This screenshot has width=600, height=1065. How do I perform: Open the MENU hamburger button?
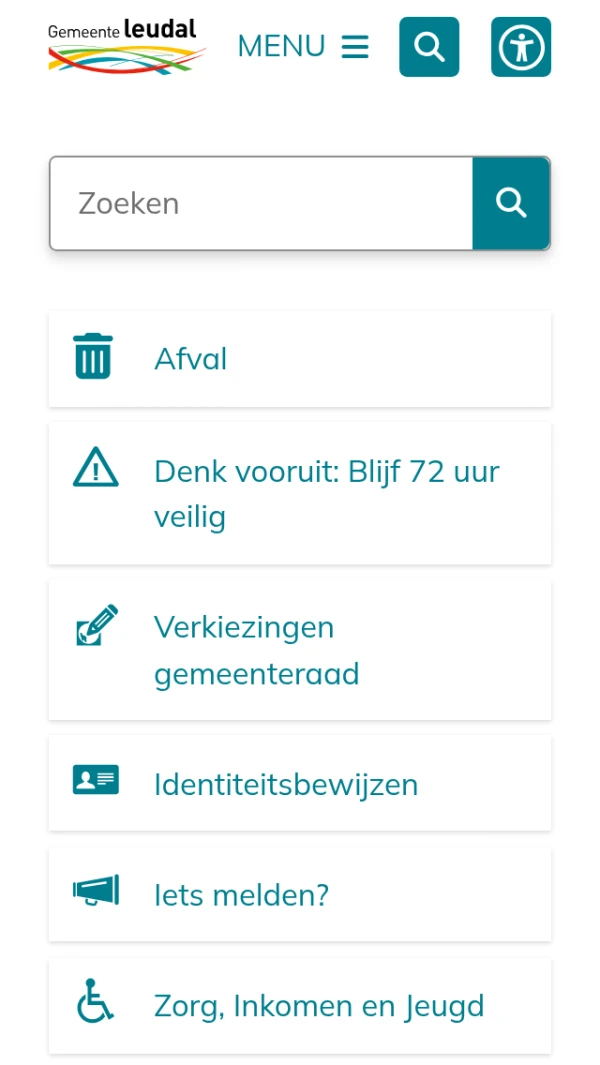[x=303, y=47]
